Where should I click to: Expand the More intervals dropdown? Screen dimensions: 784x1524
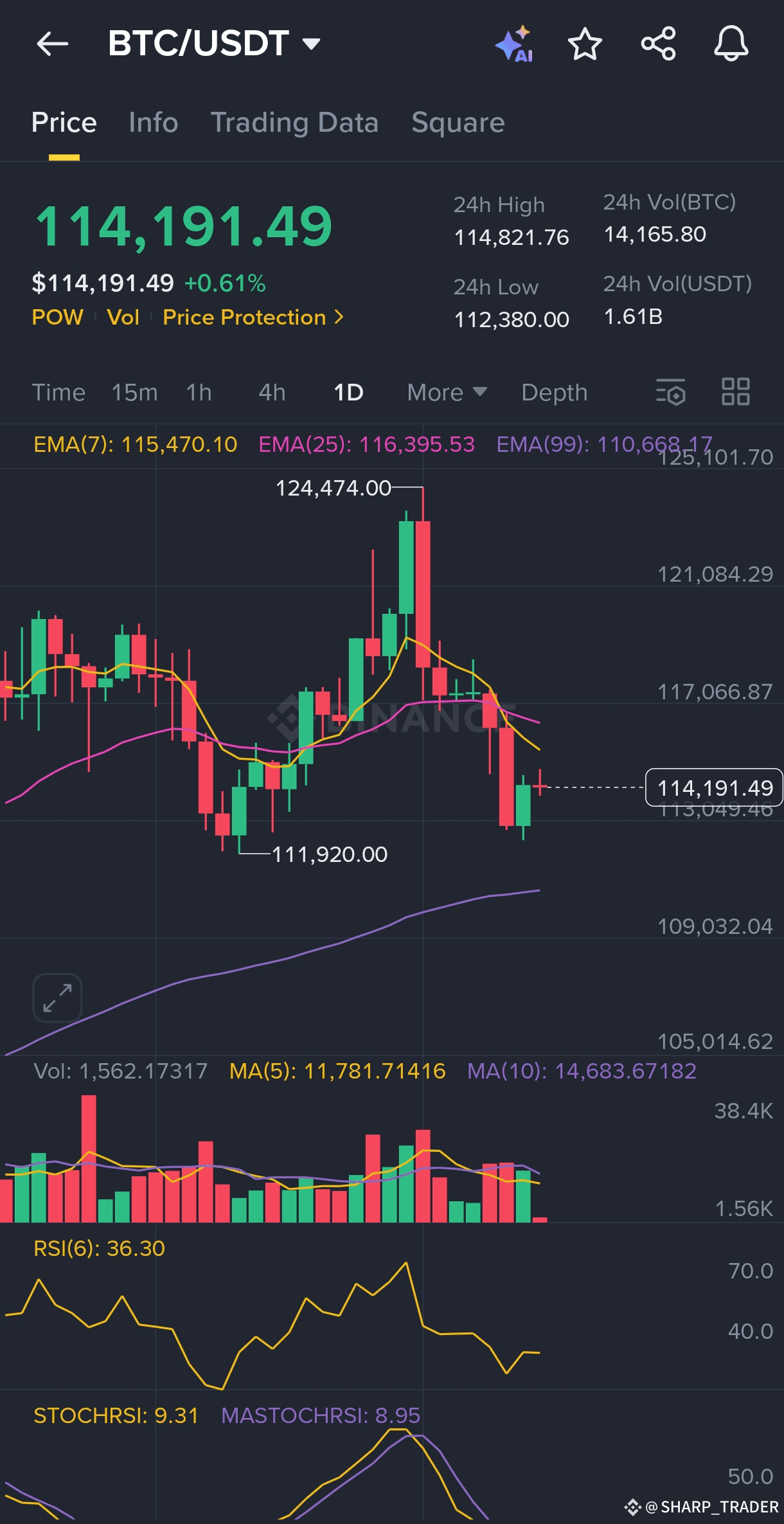tap(447, 392)
